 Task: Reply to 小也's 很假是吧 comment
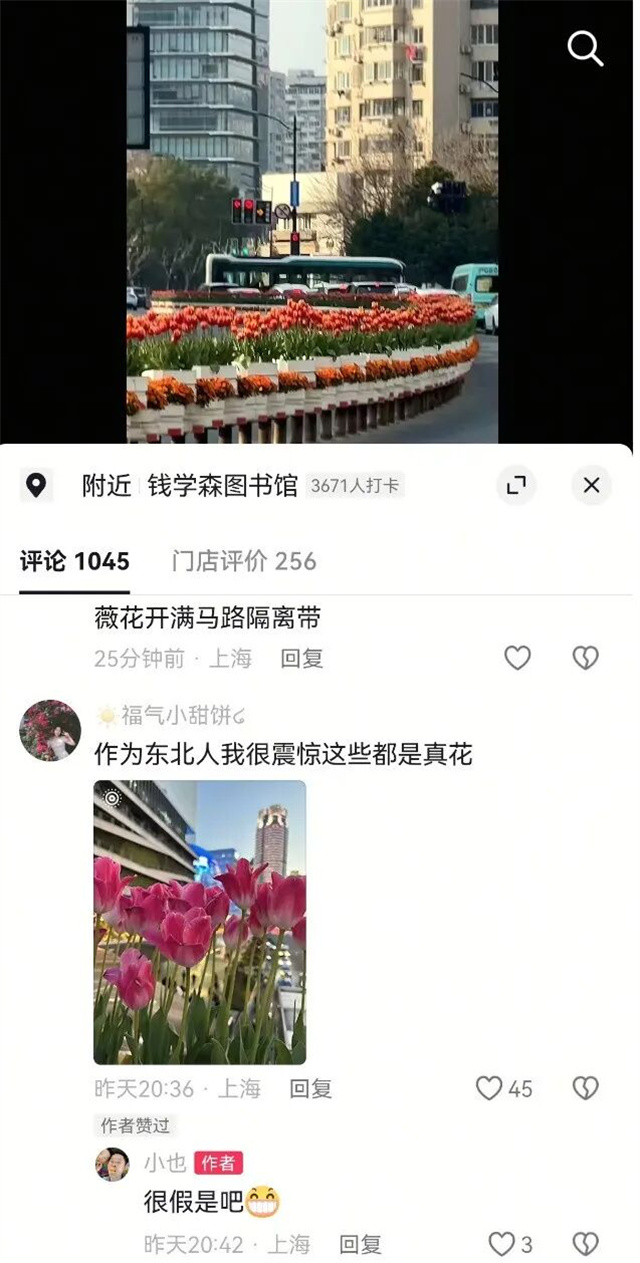(x=360, y=1245)
